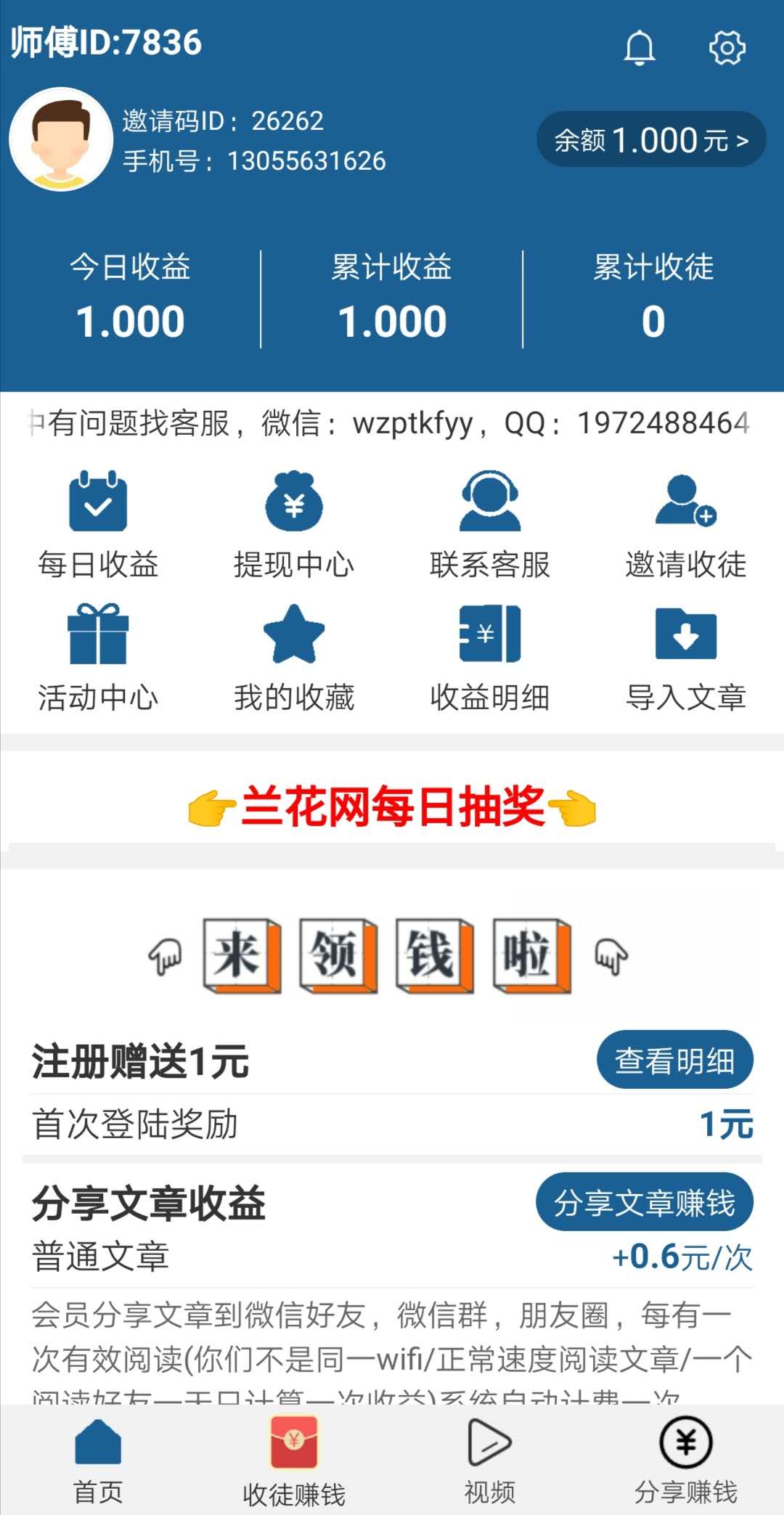
Task: Switch to 收徒赚钱 tab
Action: (294, 1461)
